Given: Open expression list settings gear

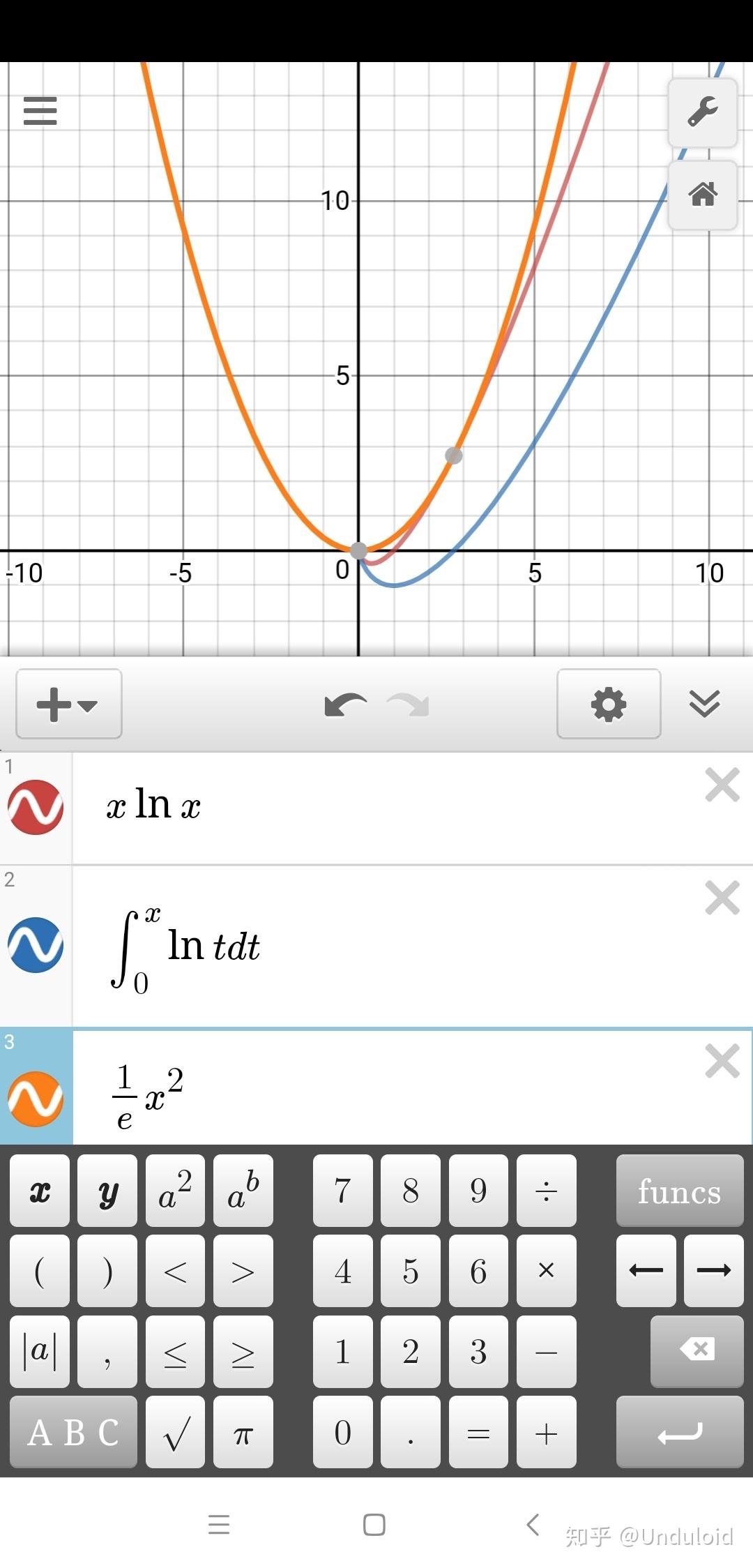Looking at the screenshot, I should tap(609, 704).
